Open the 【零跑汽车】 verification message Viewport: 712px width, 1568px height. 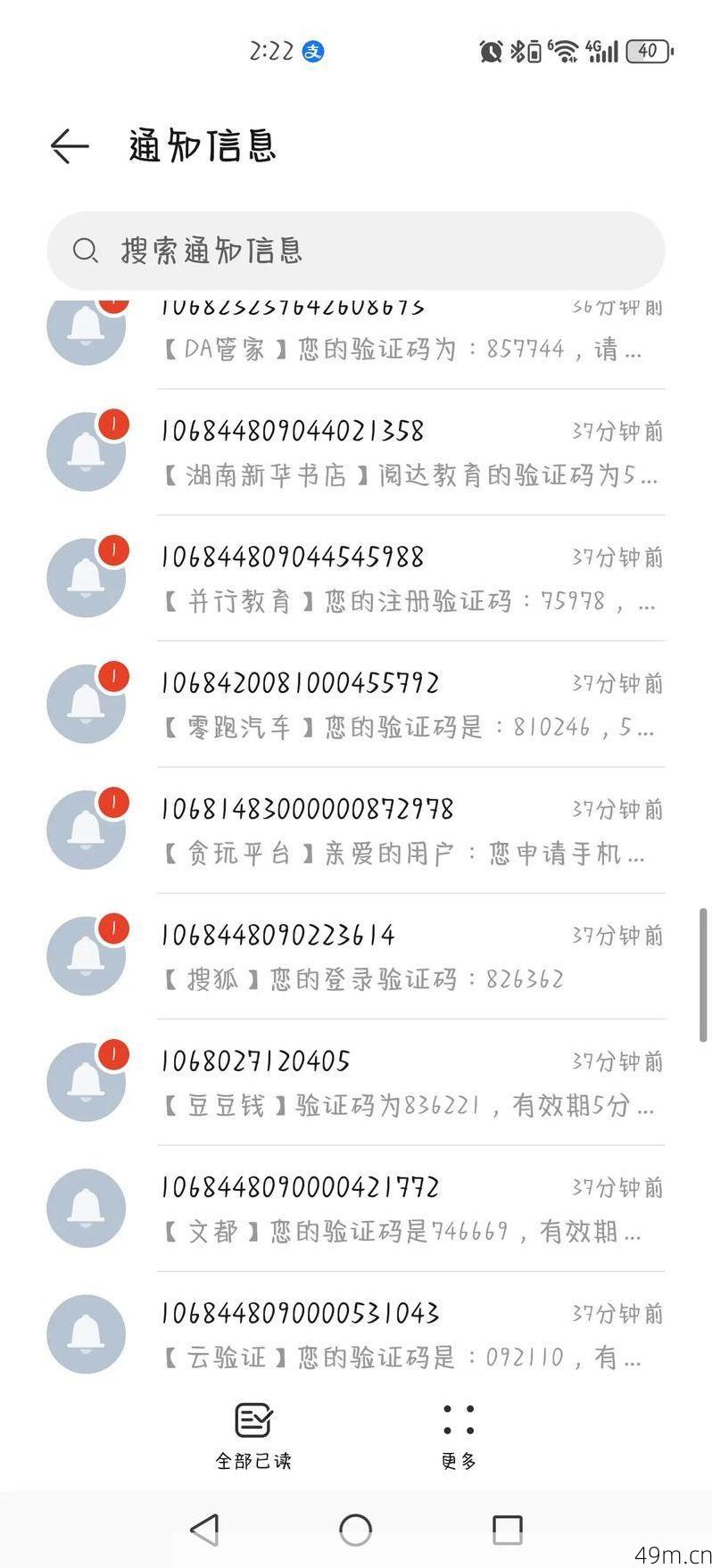402,705
